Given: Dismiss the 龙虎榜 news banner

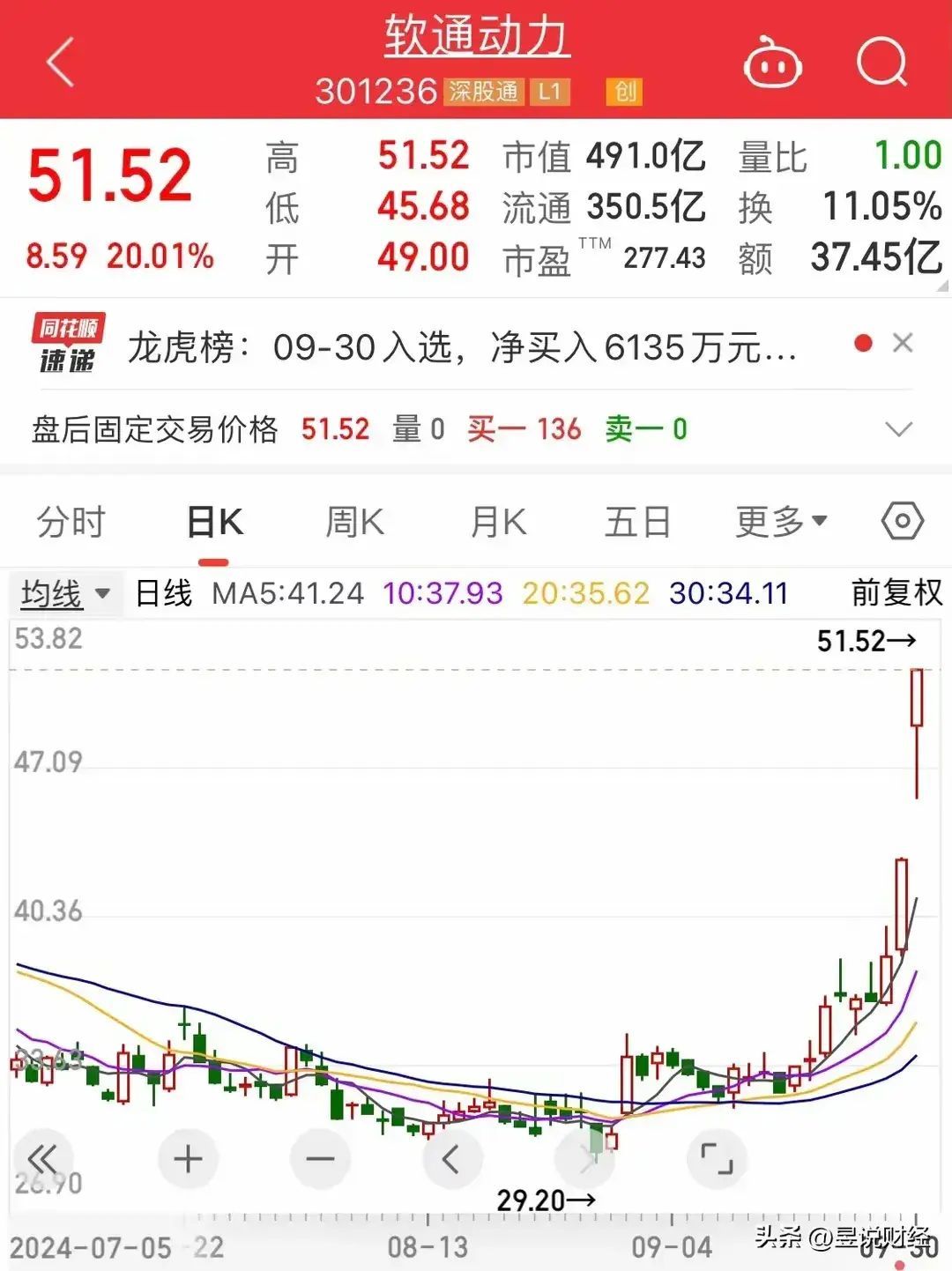Looking at the screenshot, I should (x=903, y=343).
